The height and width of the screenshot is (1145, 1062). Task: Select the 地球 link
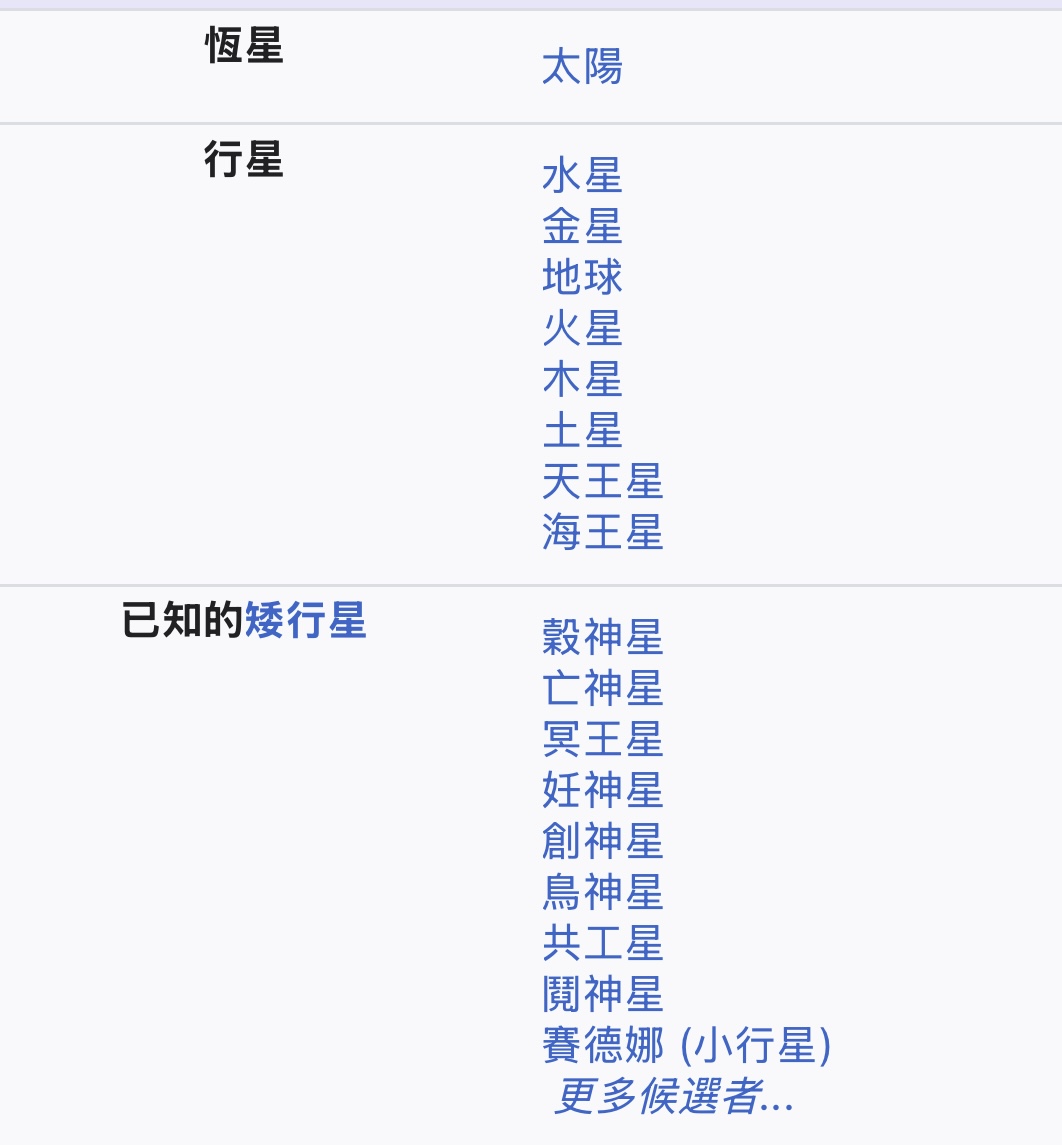point(582,277)
